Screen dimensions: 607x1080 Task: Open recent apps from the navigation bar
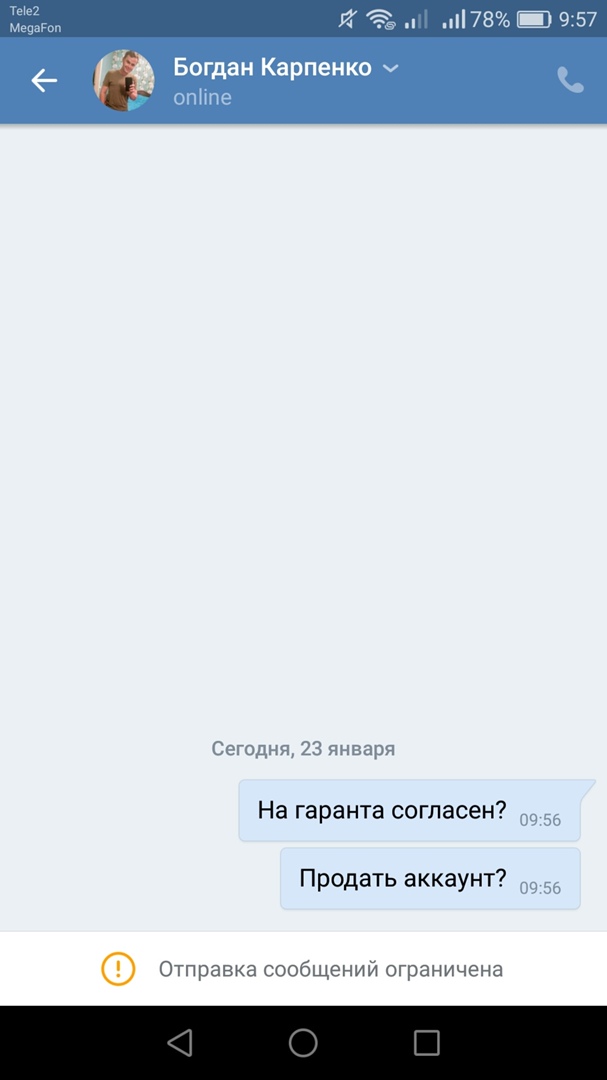(427, 1043)
